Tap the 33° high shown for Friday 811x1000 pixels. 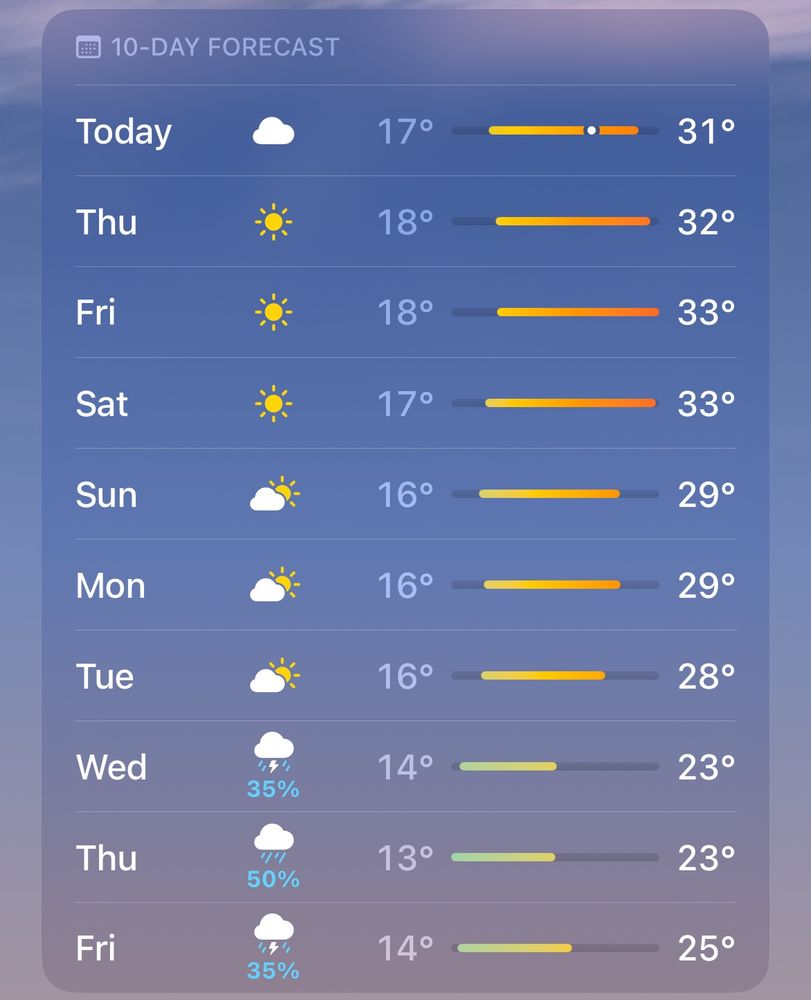pos(704,312)
